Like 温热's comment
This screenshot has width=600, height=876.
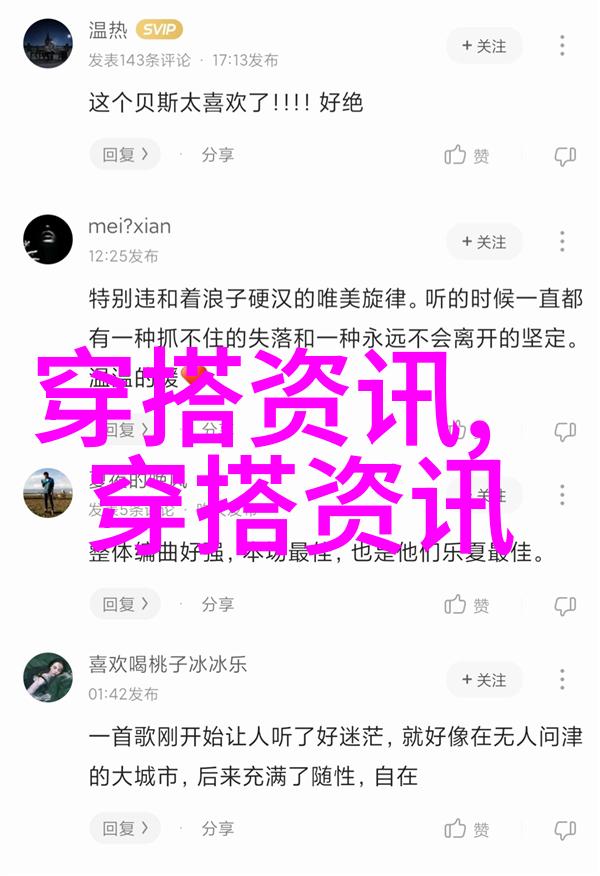pyautogui.click(x=466, y=155)
